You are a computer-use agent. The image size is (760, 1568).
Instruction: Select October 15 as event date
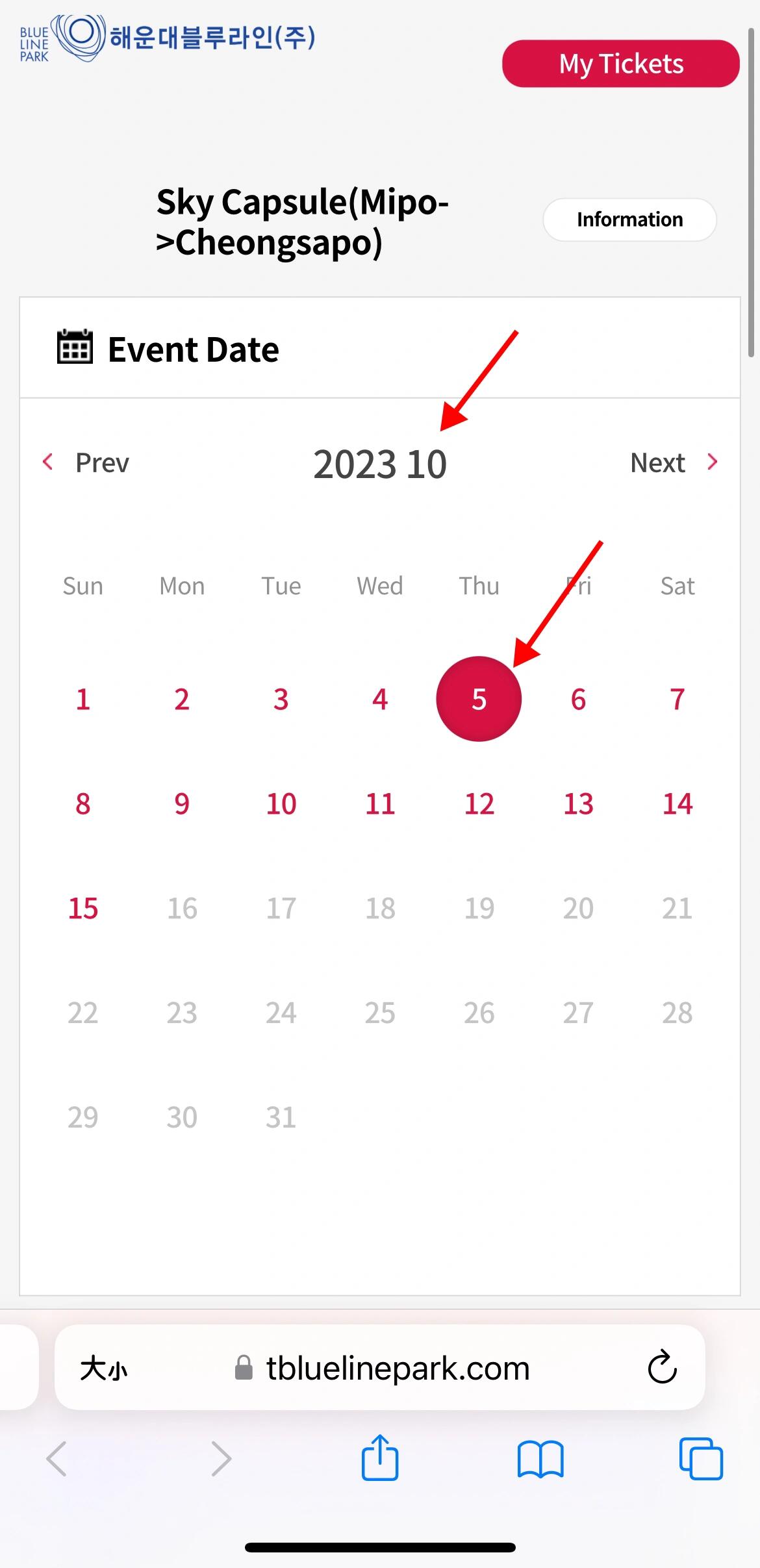(x=83, y=908)
